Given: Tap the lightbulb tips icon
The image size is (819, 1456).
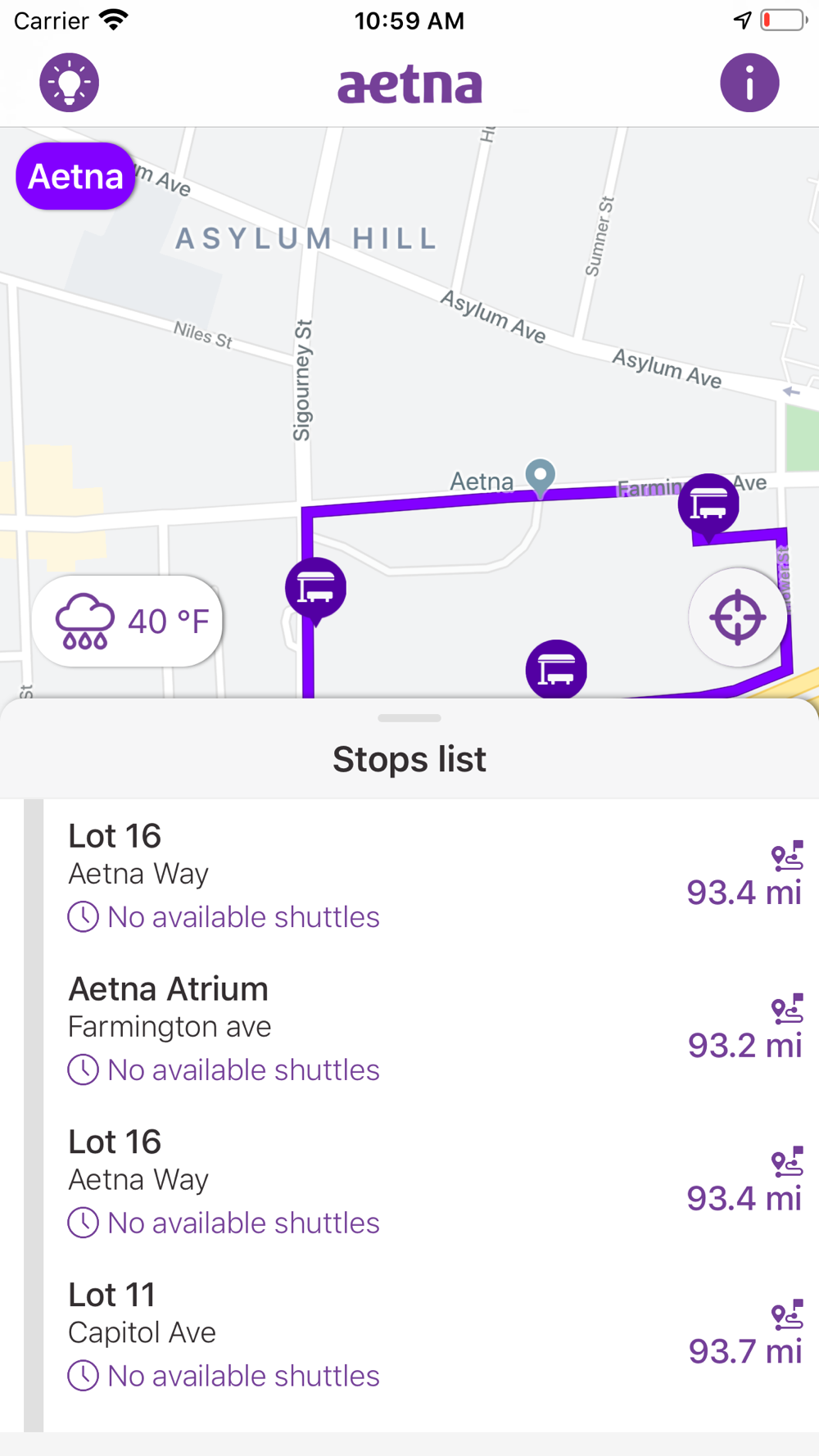Looking at the screenshot, I should click(70, 83).
